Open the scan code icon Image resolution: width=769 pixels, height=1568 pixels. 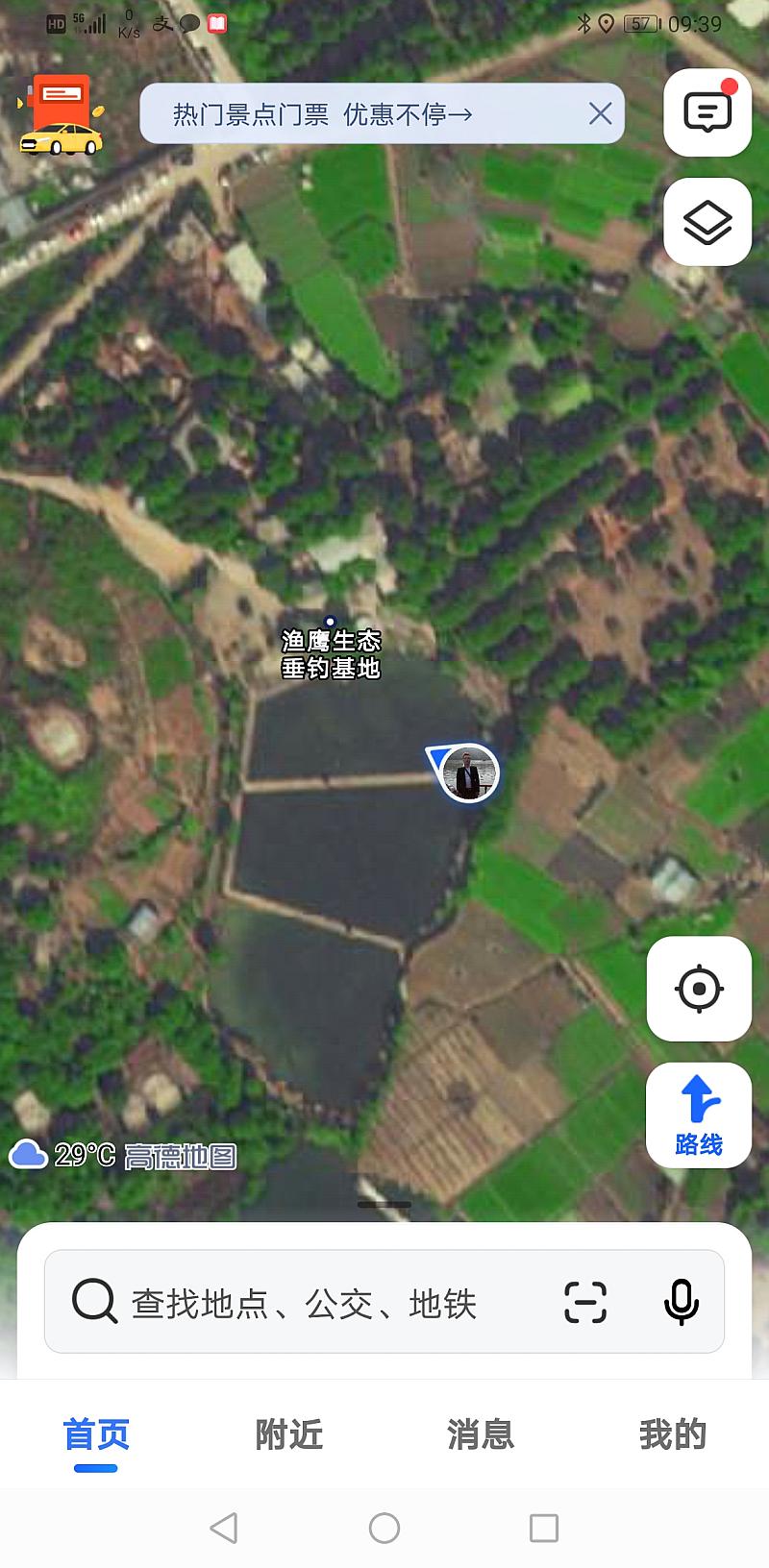point(585,1303)
